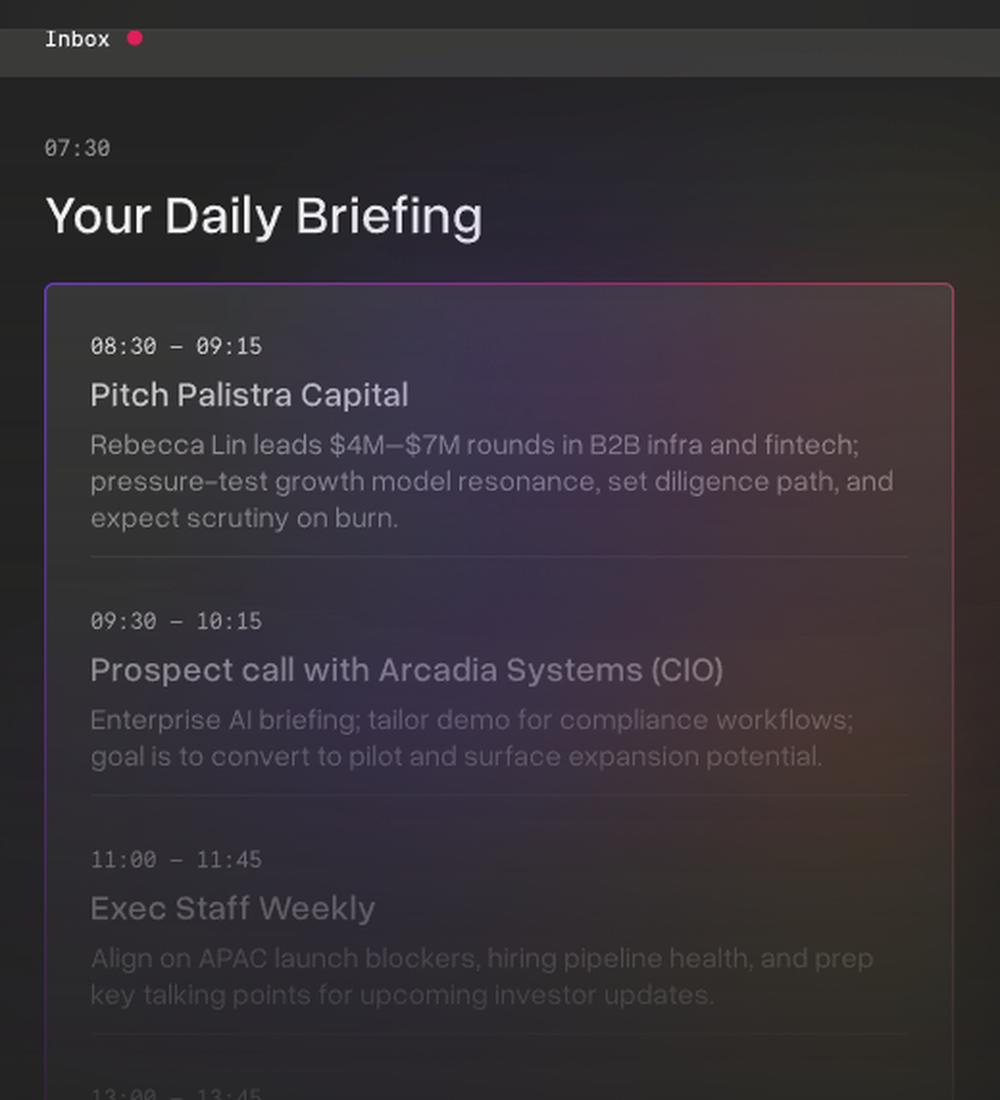This screenshot has height=1100, width=1000.
Task: Select the Exec Staff Weekly entry
Action: pyautogui.click(x=233, y=908)
